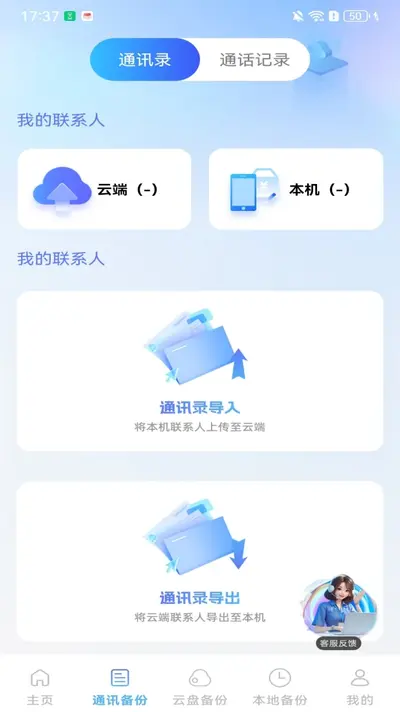The width and height of the screenshot is (400, 712).
Task: Open the 云端 contacts card
Action: coord(104,189)
